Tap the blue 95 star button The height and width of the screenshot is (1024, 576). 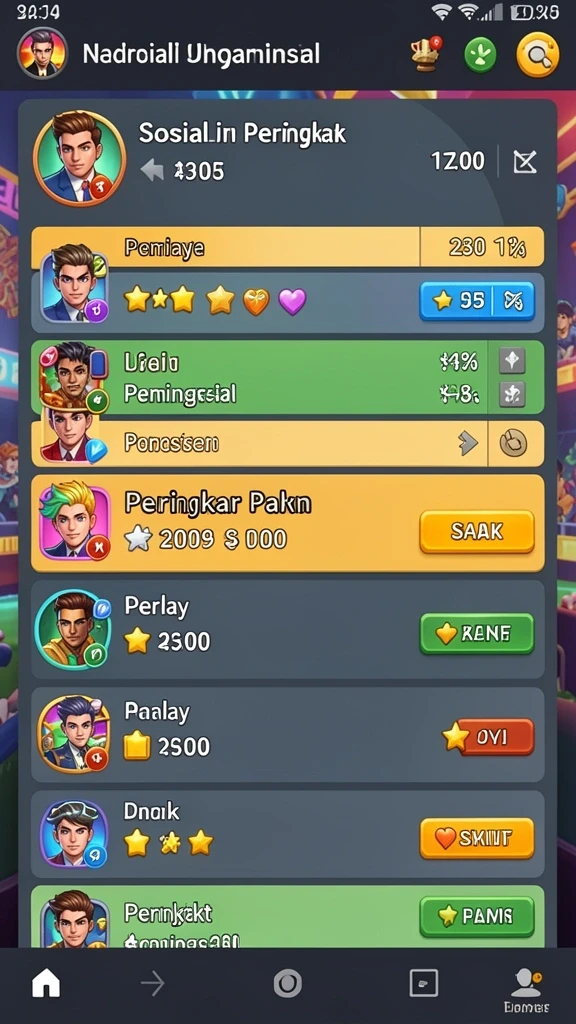pyautogui.click(x=477, y=301)
